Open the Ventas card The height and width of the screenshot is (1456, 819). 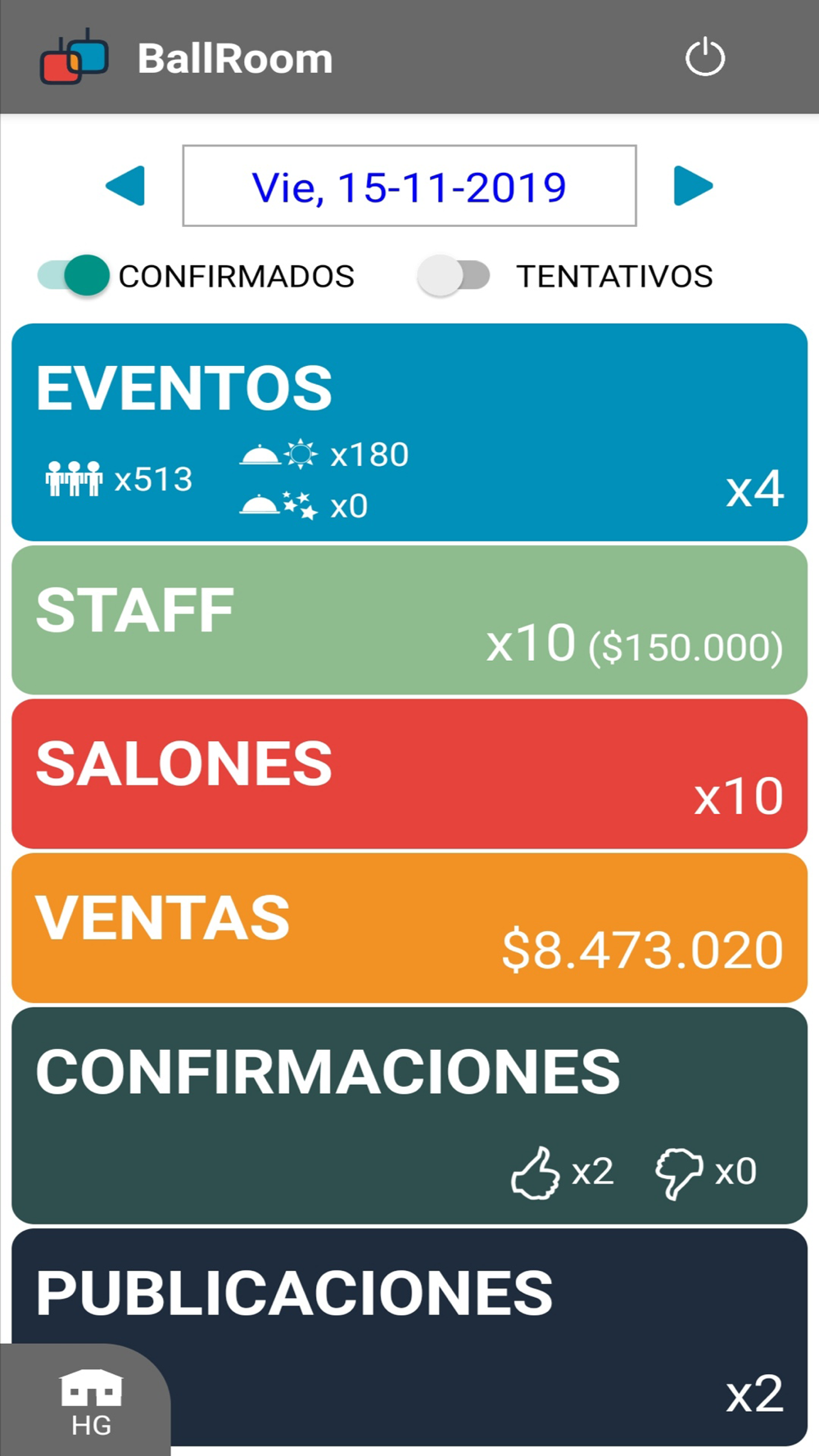point(409,927)
